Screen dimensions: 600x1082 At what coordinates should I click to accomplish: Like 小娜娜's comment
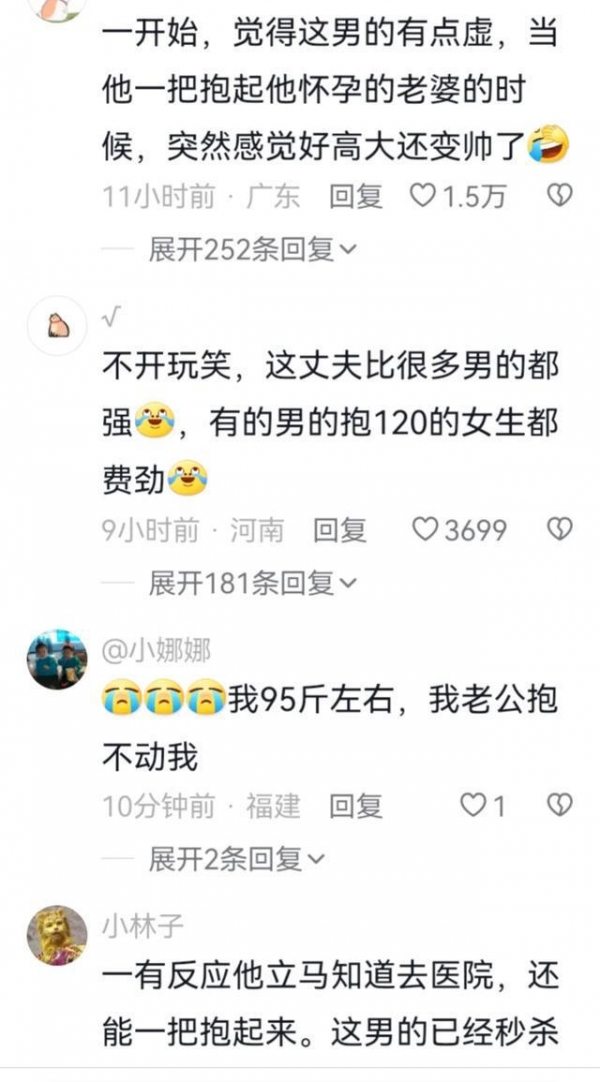pyautogui.click(x=471, y=806)
